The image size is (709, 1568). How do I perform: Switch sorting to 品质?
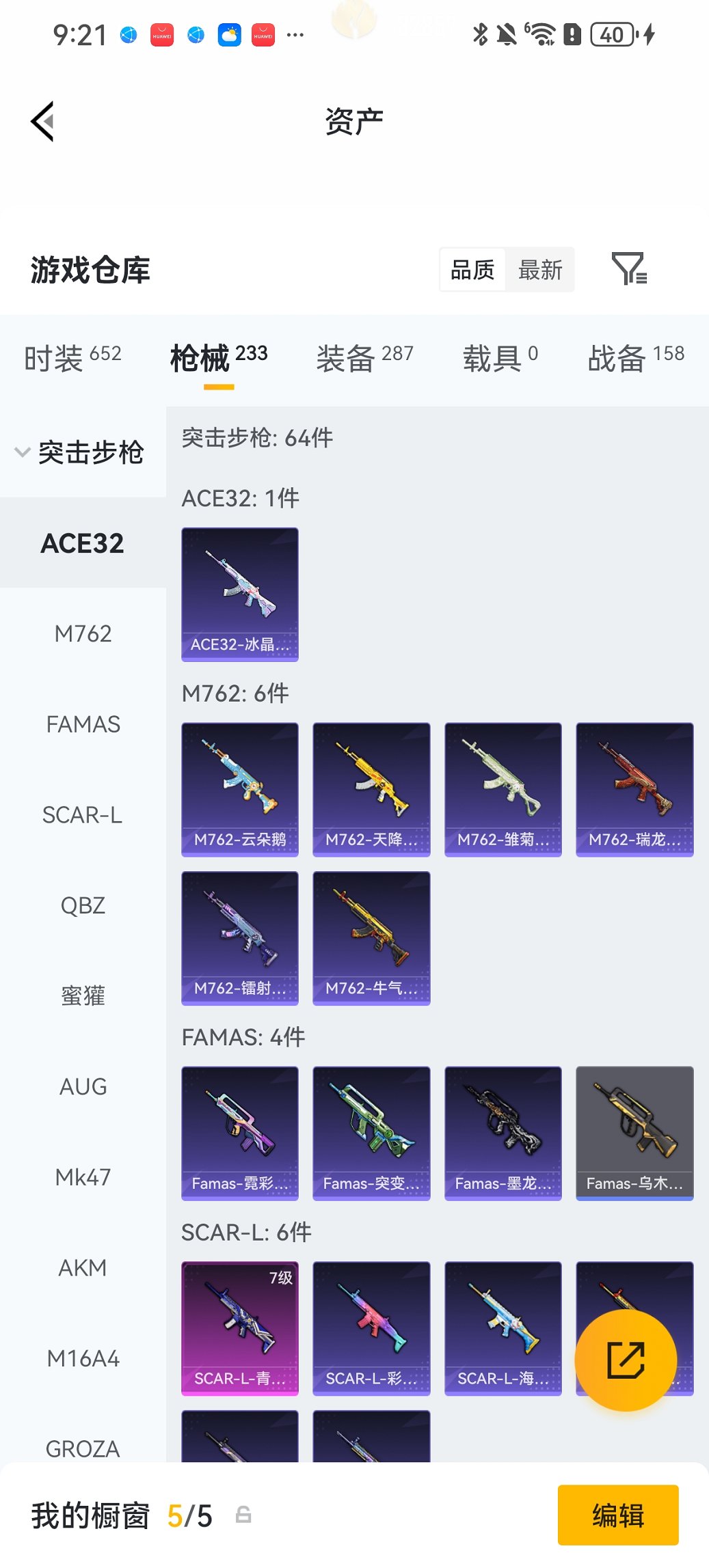471,269
